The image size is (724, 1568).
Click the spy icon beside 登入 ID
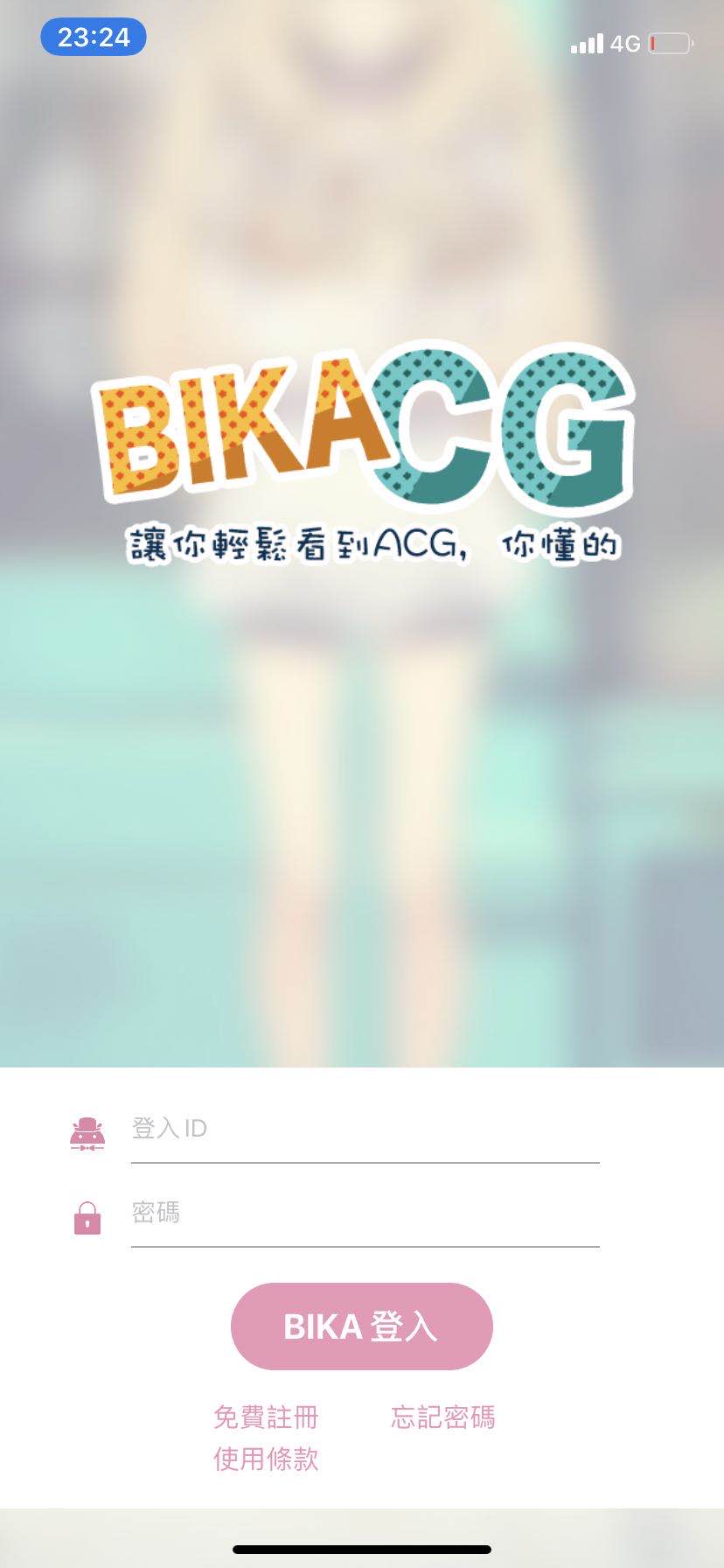pyautogui.click(x=88, y=1133)
